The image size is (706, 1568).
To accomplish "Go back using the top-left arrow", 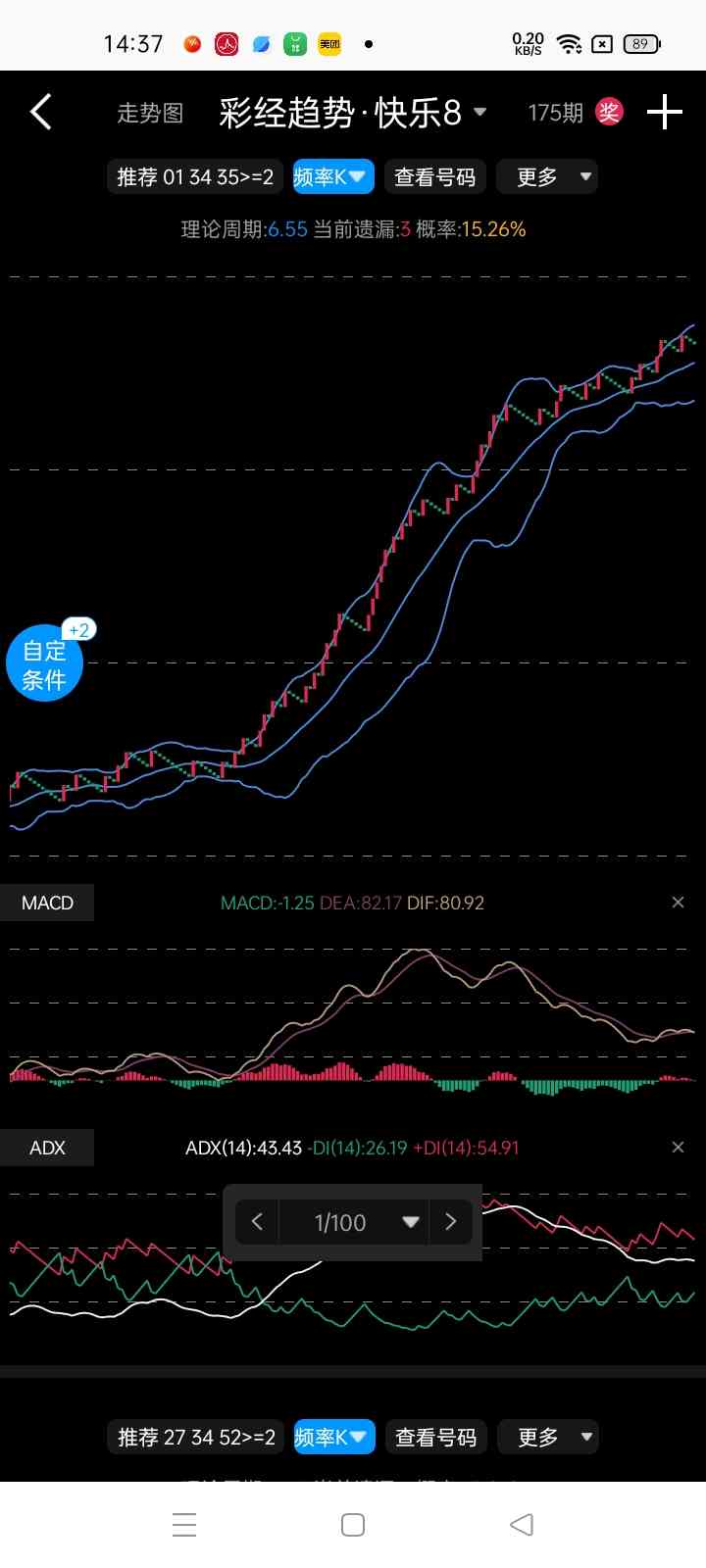I will (x=41, y=113).
